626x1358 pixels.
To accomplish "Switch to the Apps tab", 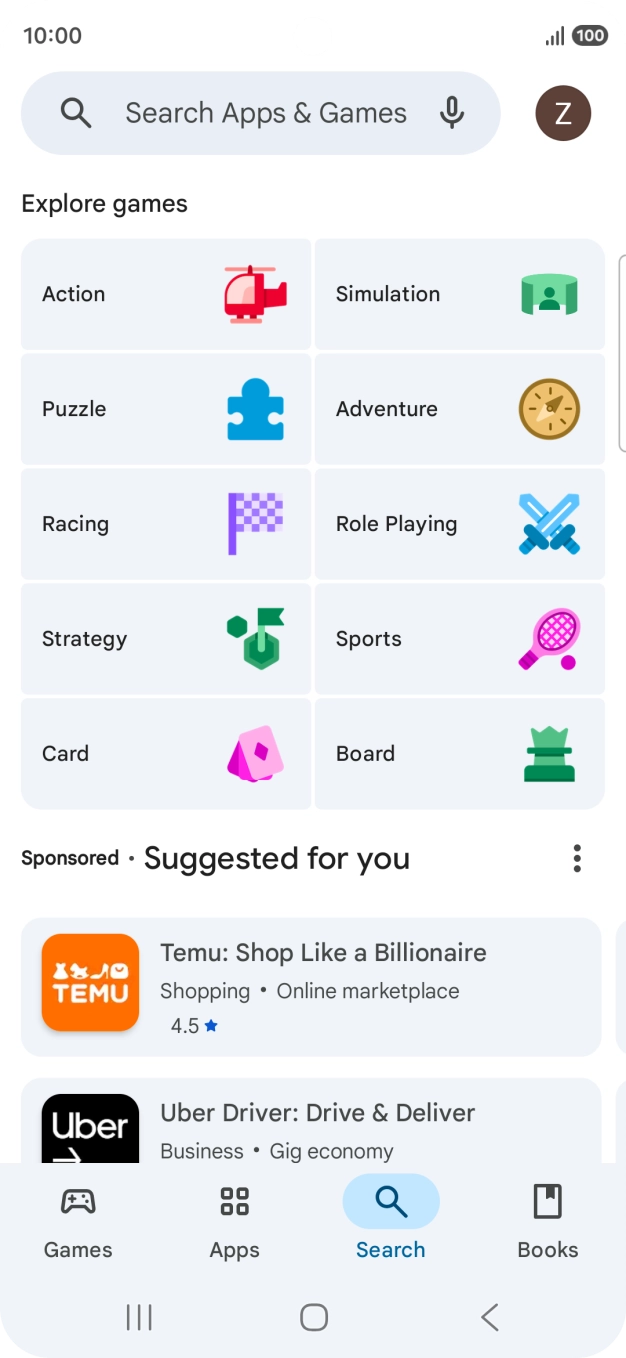I will 234,1222.
